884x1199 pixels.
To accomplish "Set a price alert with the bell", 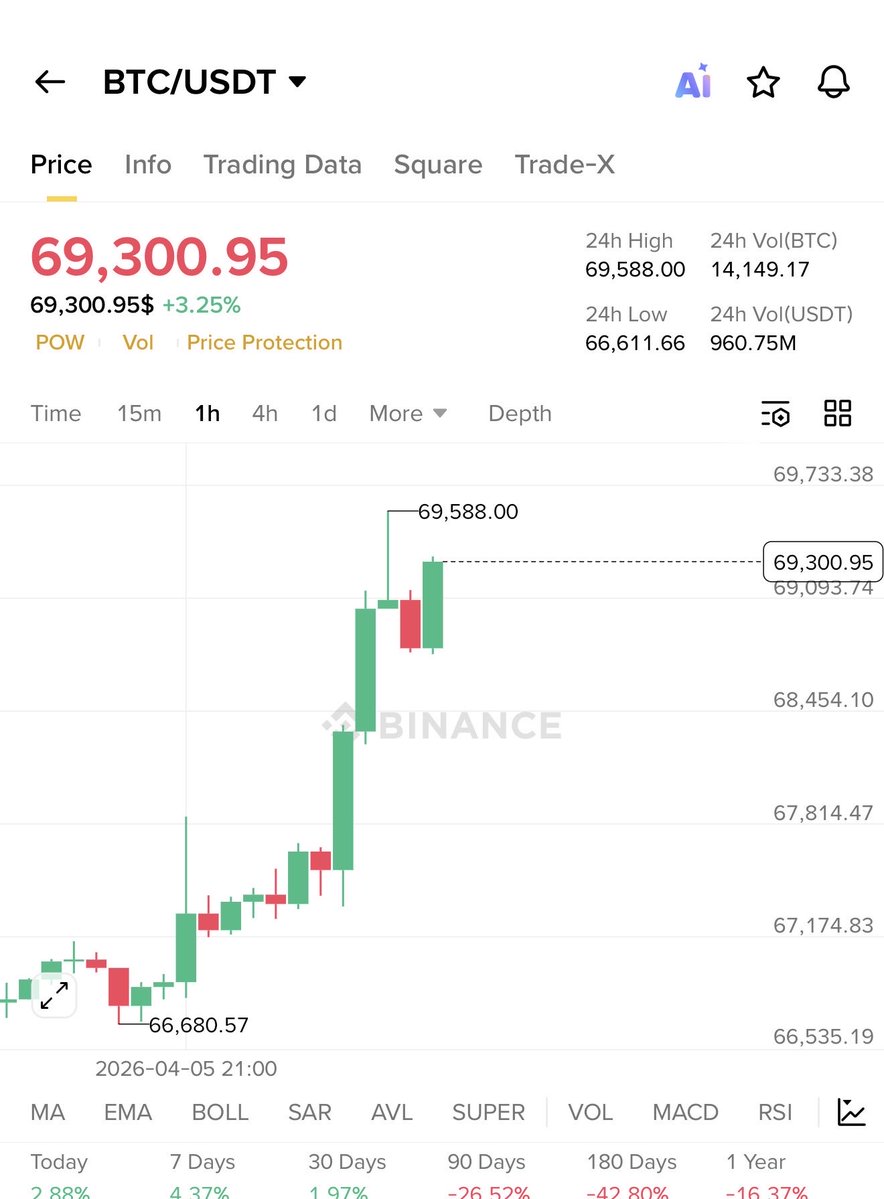I will click(x=833, y=82).
